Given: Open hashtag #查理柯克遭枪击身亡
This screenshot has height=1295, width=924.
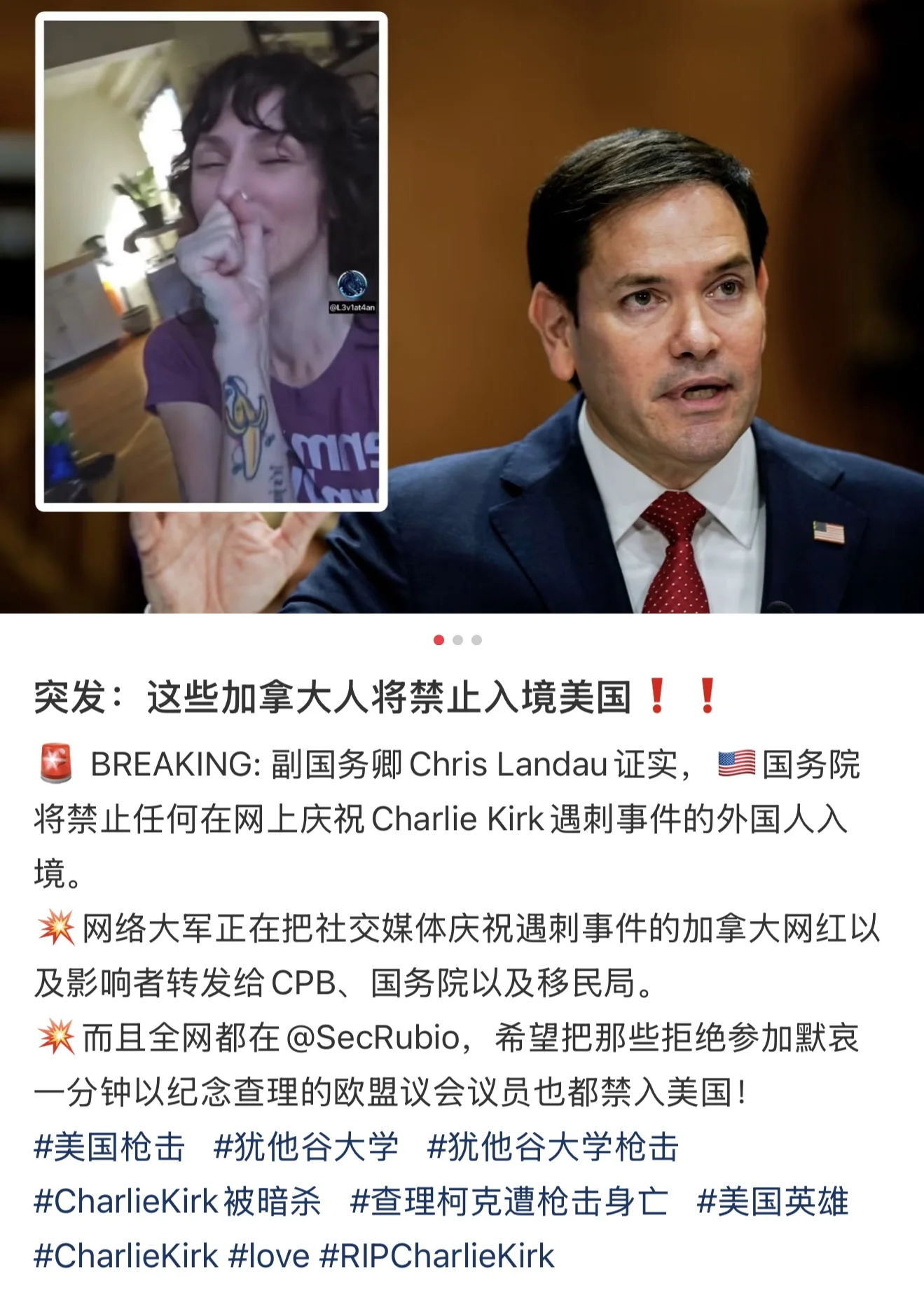Looking at the screenshot, I should [509, 1202].
